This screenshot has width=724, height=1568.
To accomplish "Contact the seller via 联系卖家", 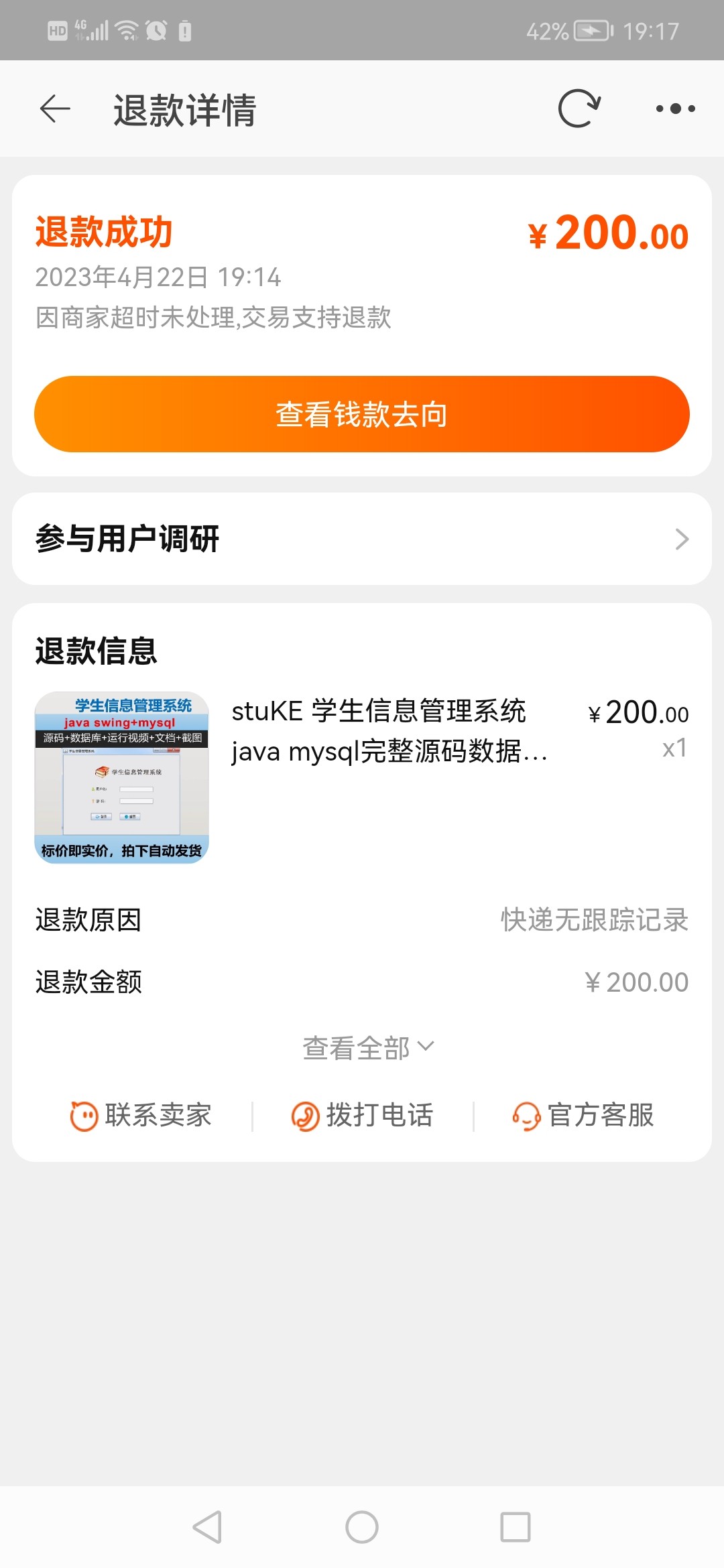I will (x=141, y=1116).
